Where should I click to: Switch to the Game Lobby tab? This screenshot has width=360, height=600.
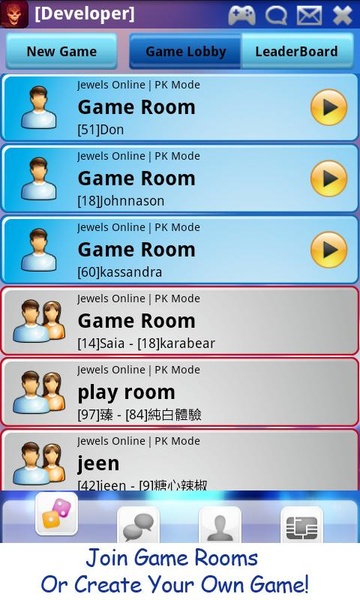pos(186,51)
